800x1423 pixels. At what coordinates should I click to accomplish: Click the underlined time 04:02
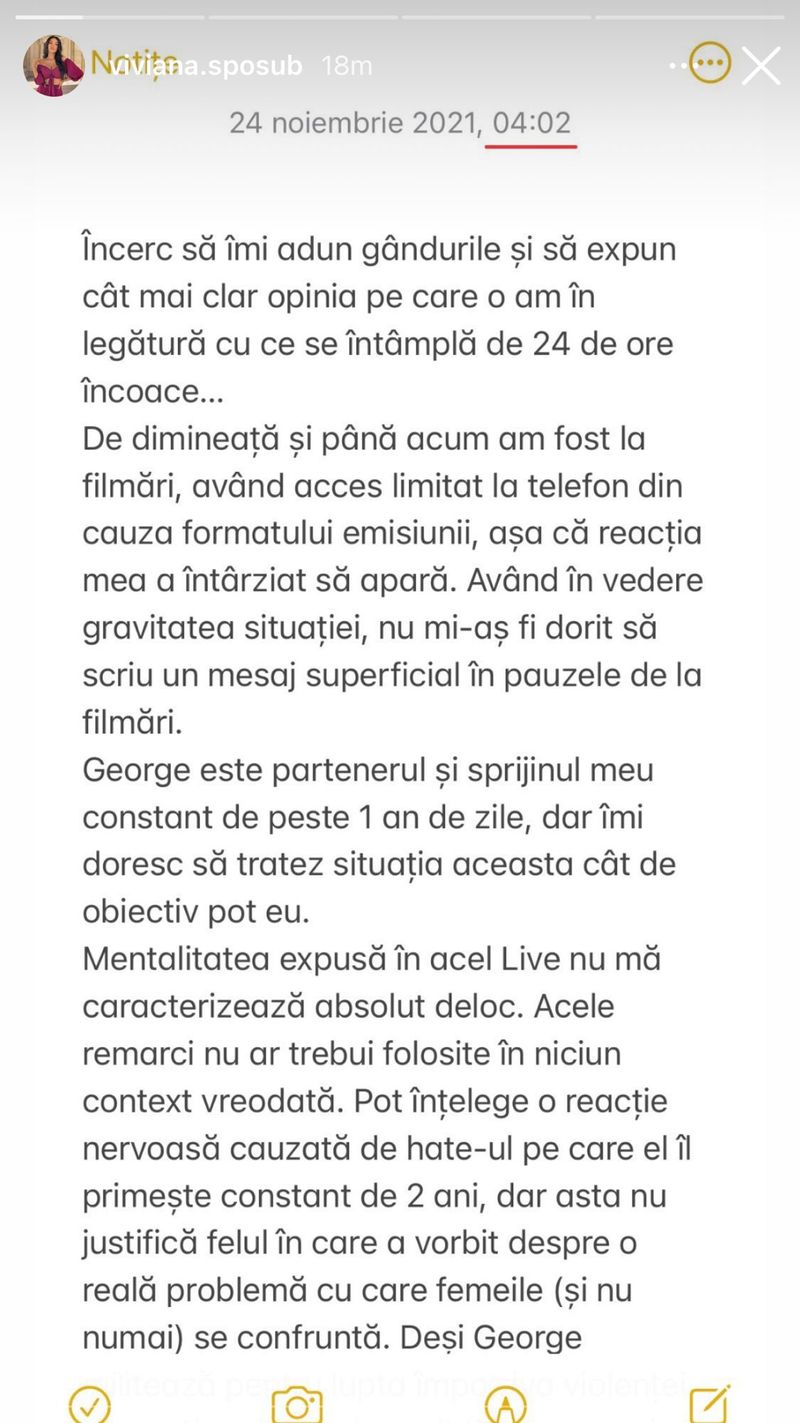pyautogui.click(x=531, y=123)
